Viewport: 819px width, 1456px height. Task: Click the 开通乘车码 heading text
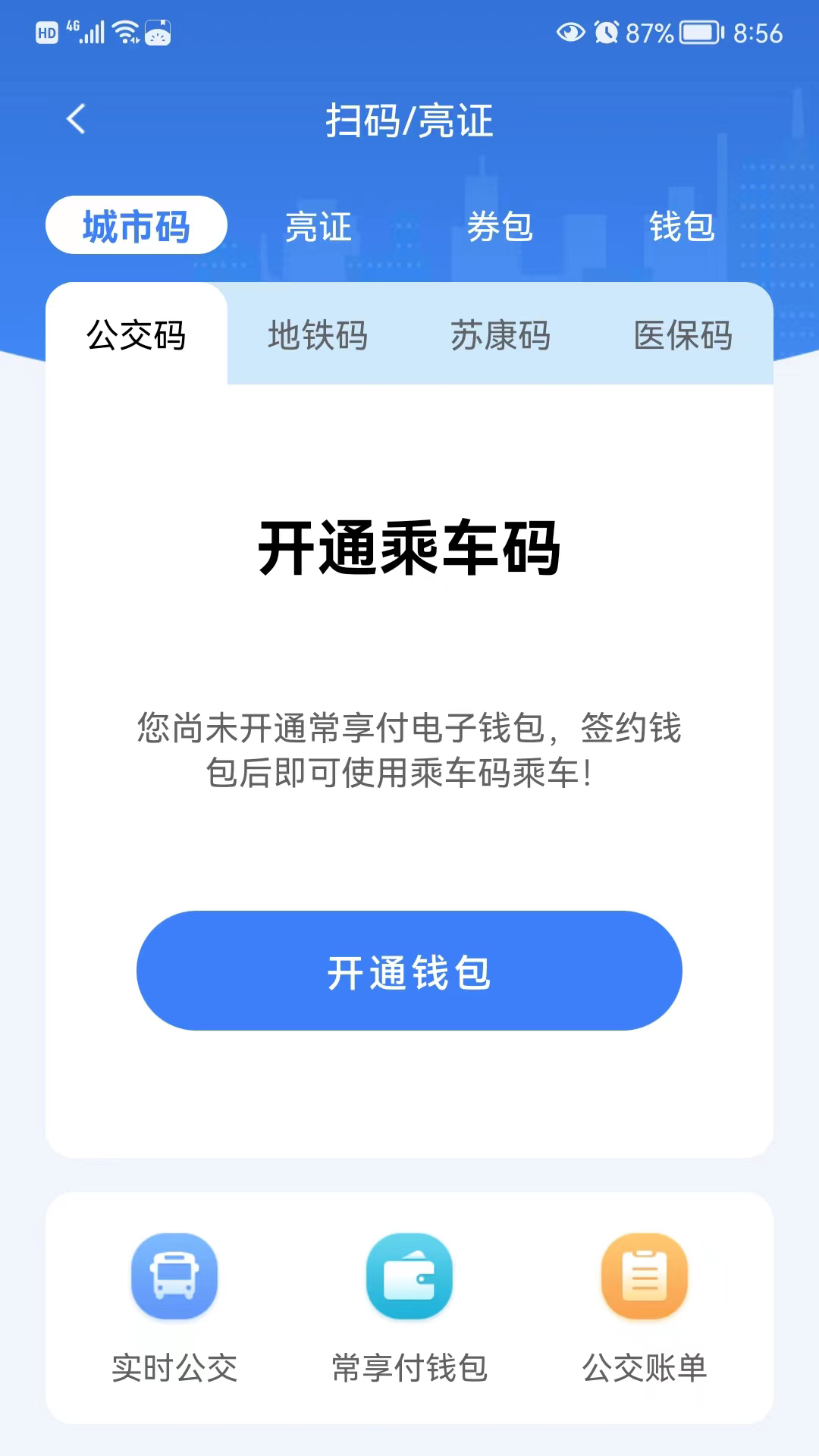click(x=409, y=548)
